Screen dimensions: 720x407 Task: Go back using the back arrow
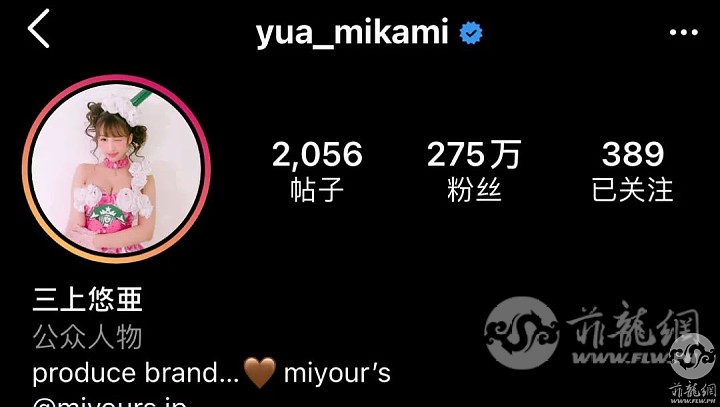coord(39,31)
